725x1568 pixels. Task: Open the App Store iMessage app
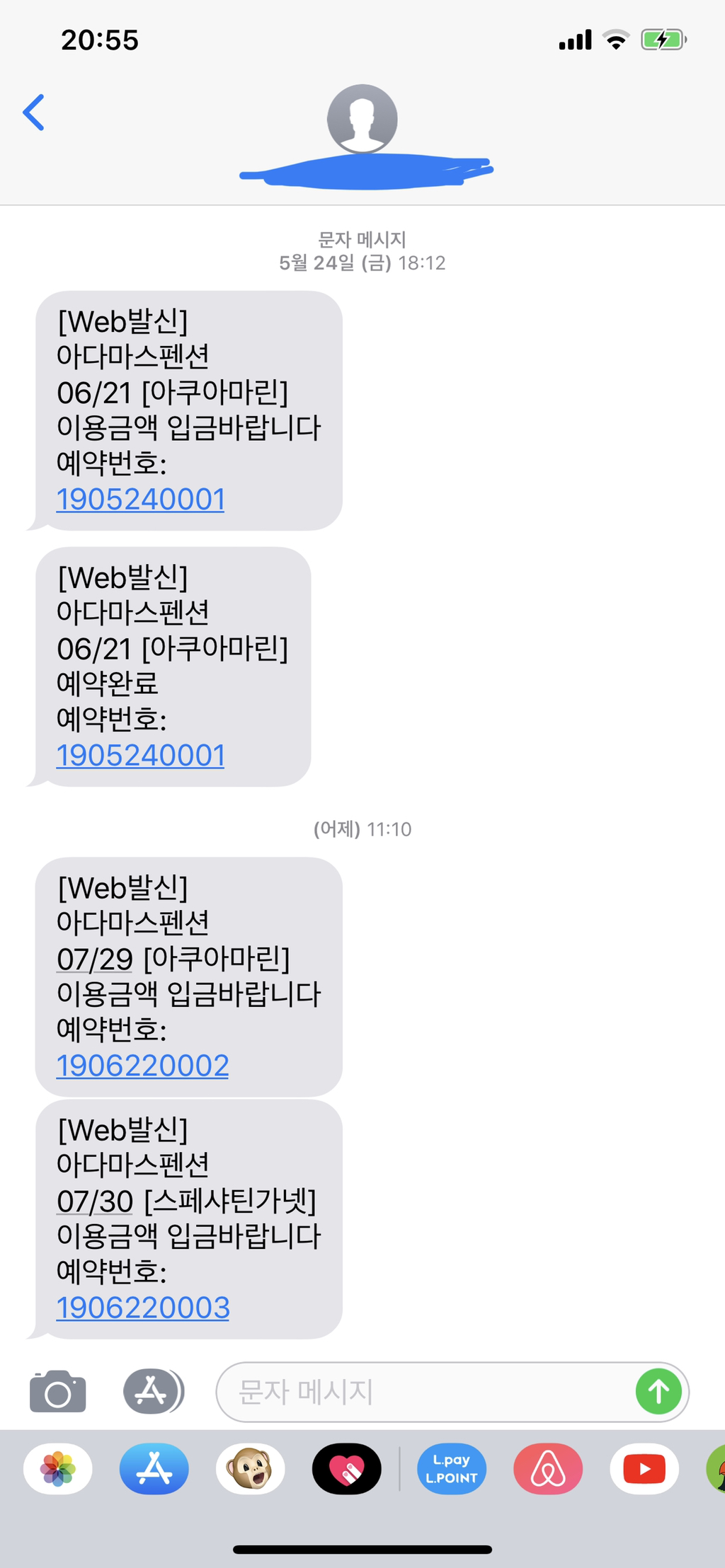[154, 1468]
